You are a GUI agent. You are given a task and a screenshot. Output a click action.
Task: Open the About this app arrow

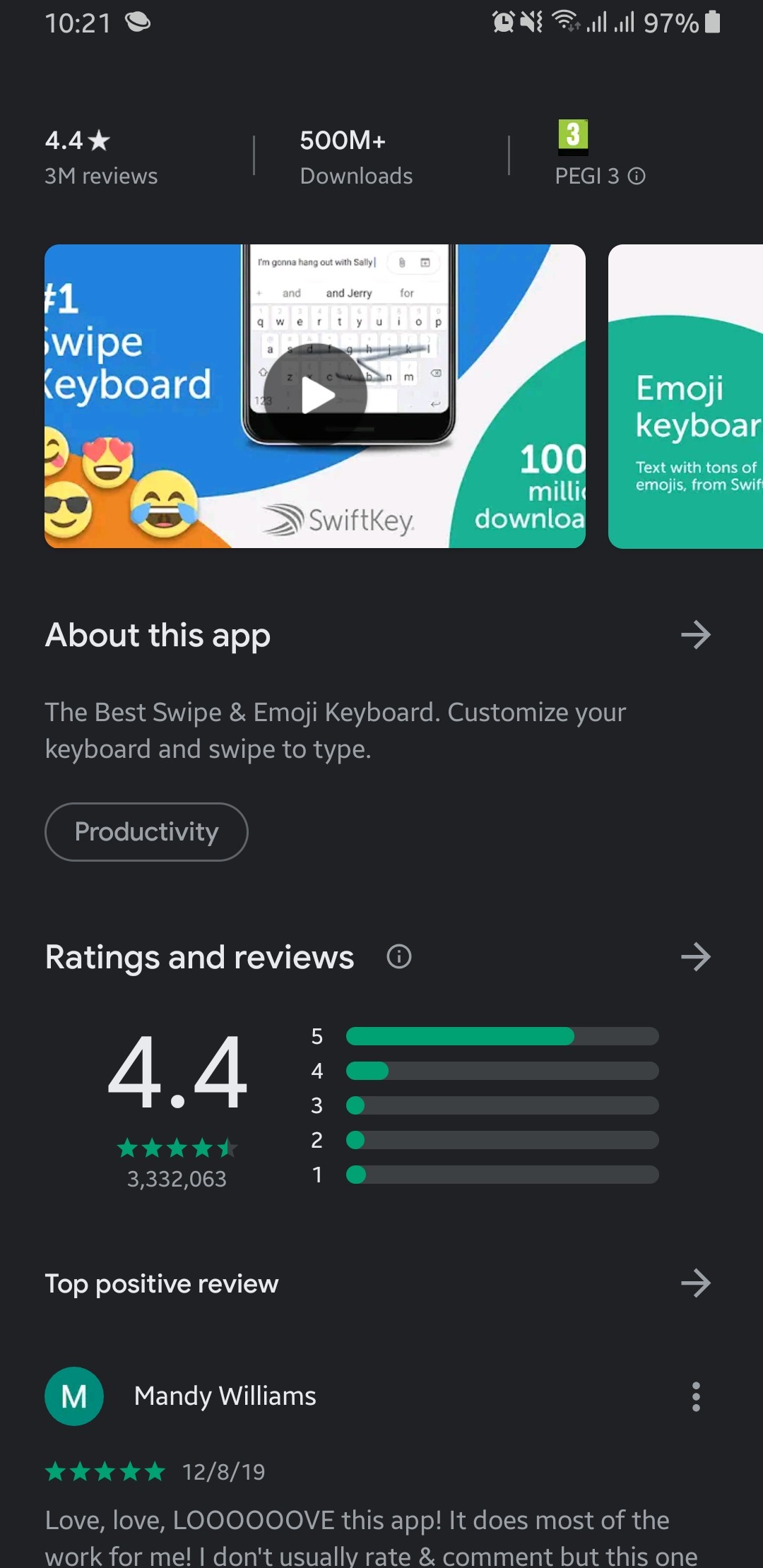[x=696, y=635]
